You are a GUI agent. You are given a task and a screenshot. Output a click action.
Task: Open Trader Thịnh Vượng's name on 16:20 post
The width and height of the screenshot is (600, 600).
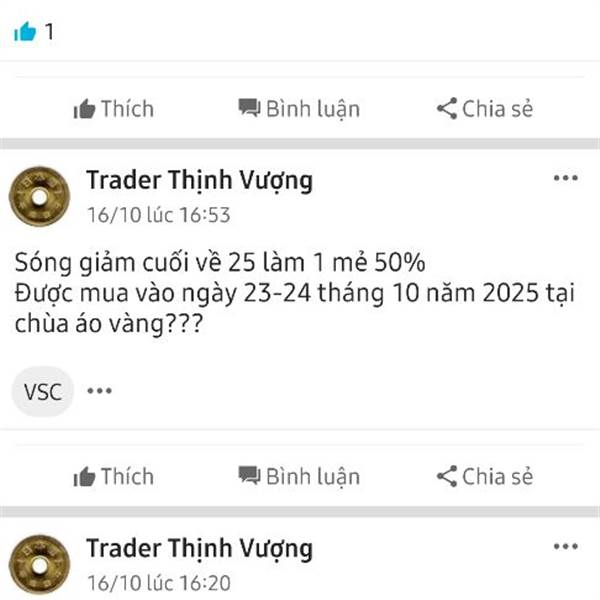coord(199,548)
